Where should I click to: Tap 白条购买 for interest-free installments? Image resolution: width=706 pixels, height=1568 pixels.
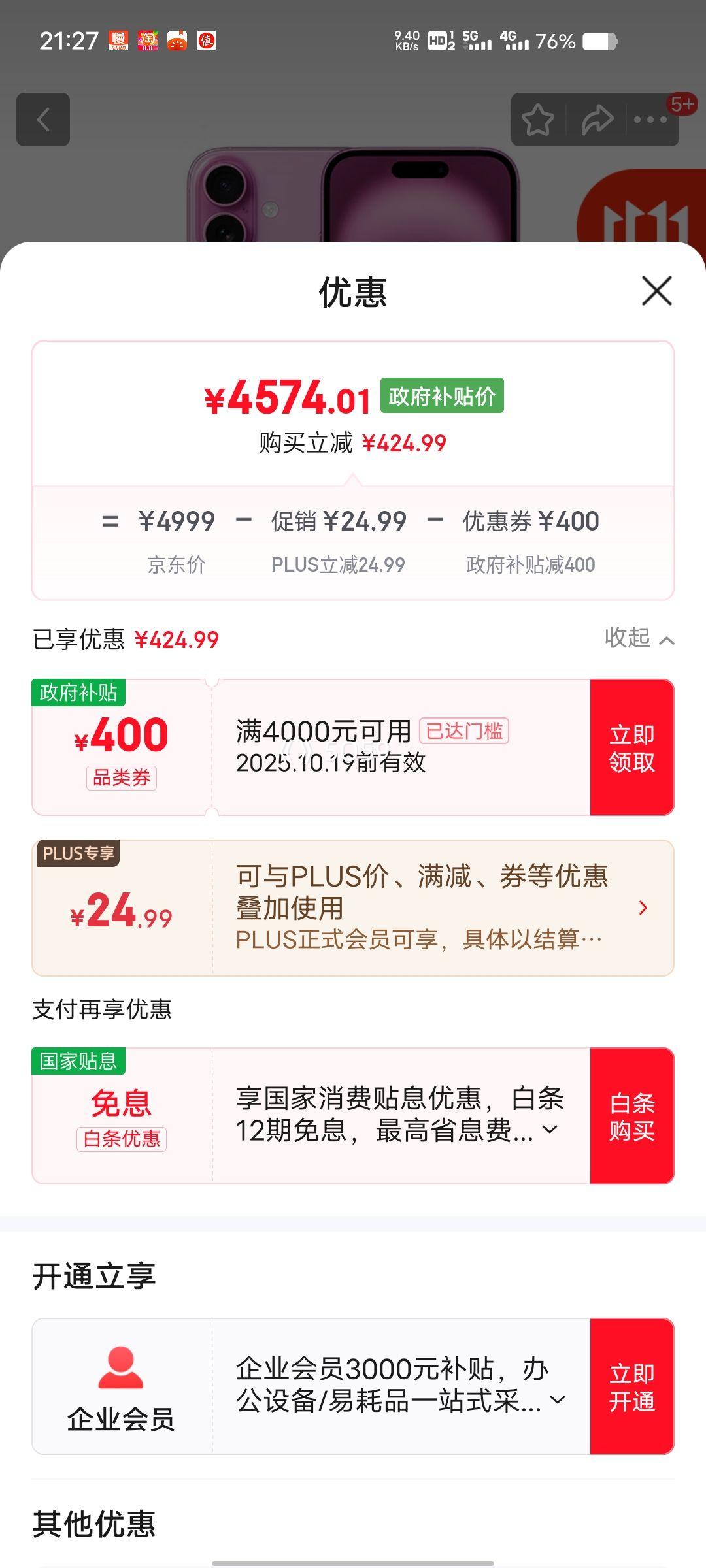(631, 1116)
